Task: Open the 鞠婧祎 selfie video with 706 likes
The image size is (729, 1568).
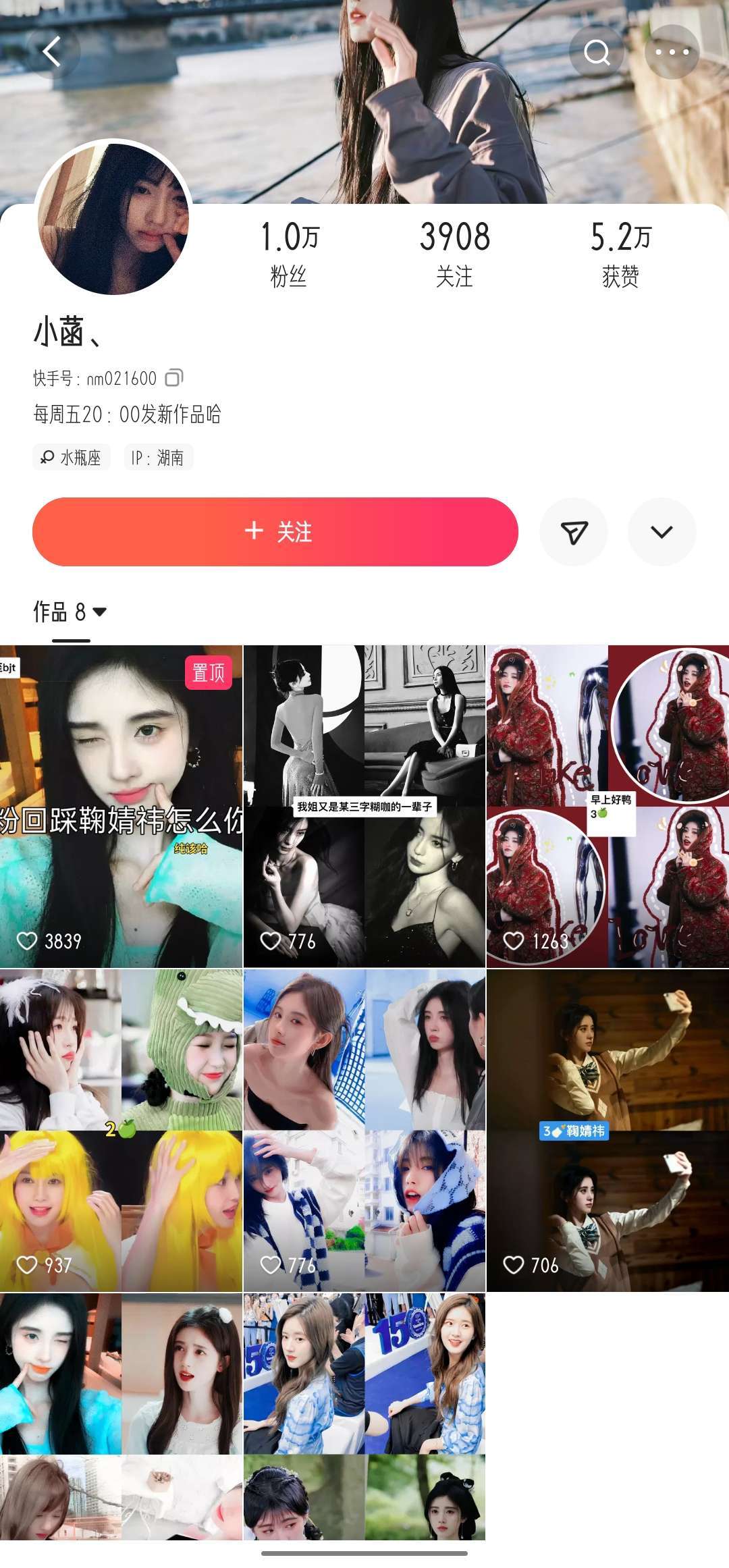Action: click(x=607, y=1131)
